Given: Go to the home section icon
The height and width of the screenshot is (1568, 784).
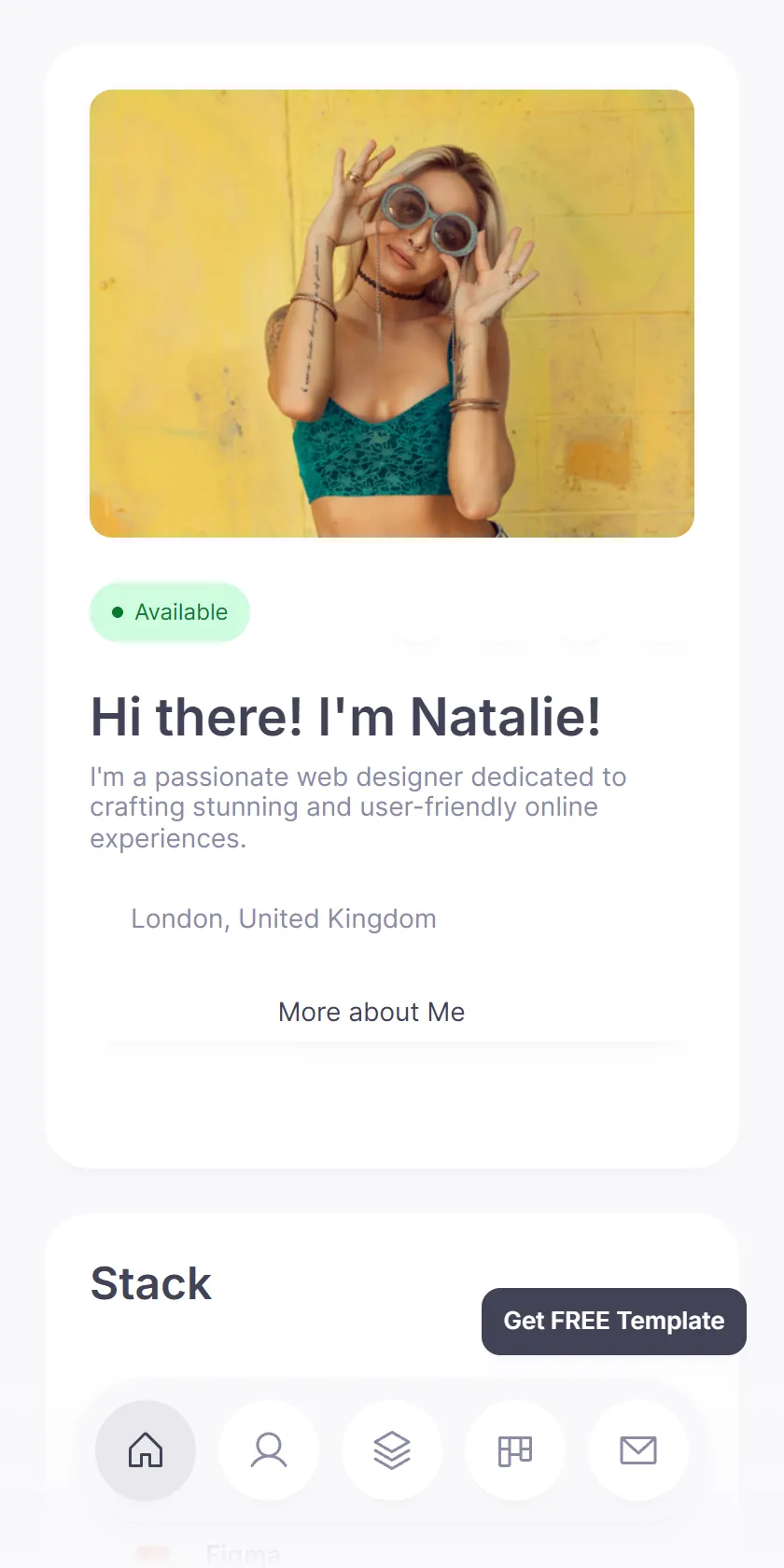Looking at the screenshot, I should [x=146, y=1450].
